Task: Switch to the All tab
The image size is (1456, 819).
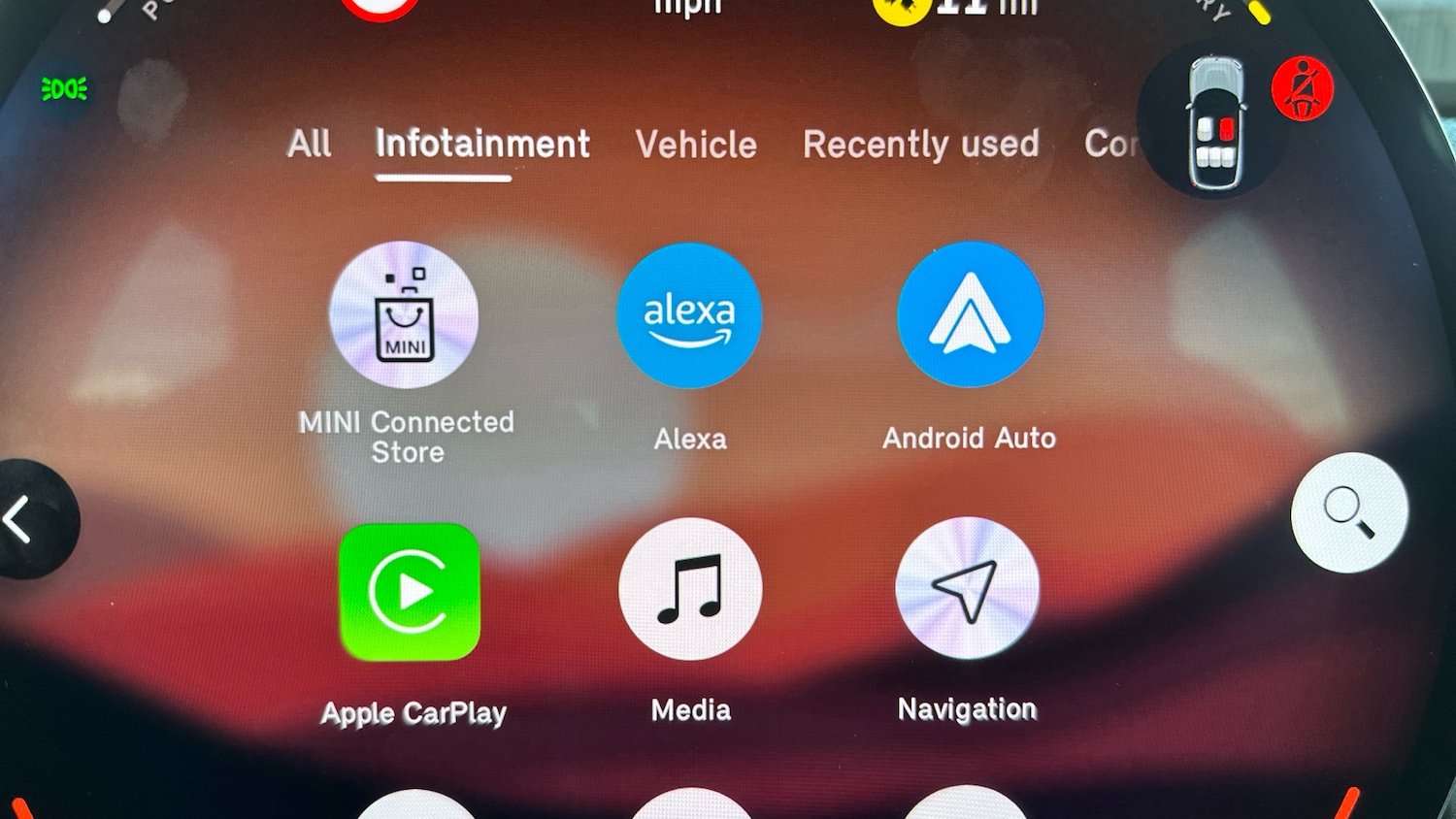Action: click(309, 144)
